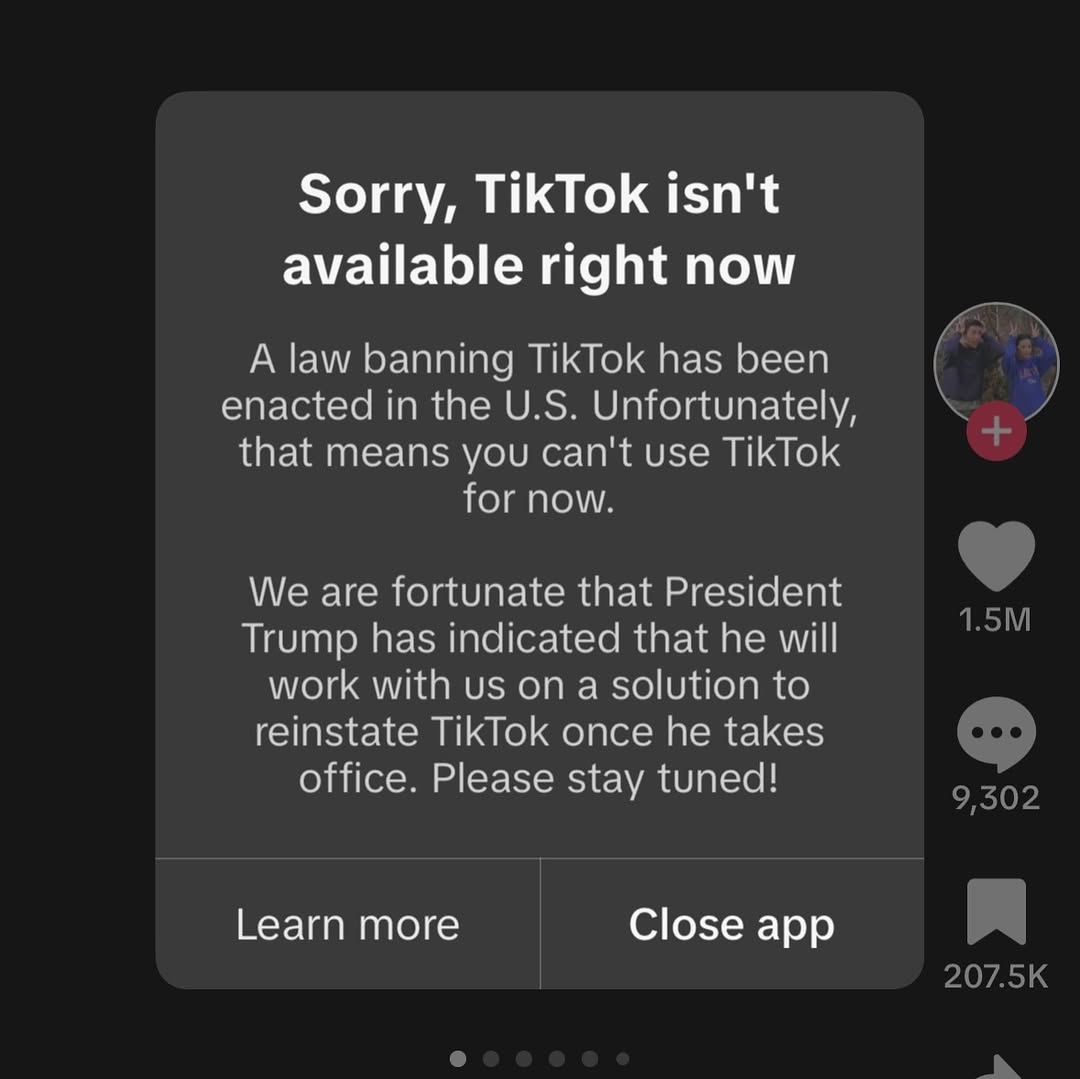Like the video with the heart icon
The height and width of the screenshot is (1079, 1080).
click(996, 556)
